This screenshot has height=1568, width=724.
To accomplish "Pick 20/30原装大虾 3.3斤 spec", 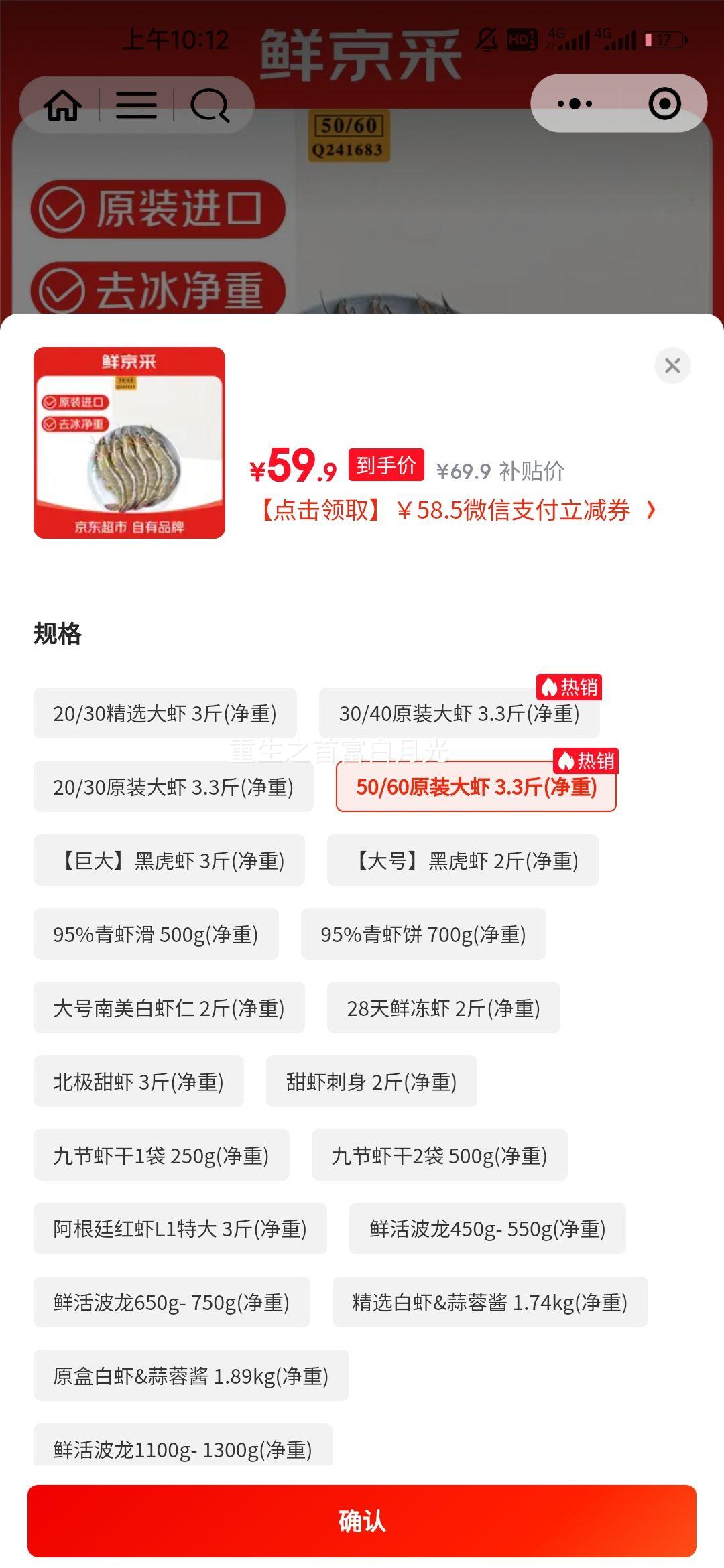I will [173, 787].
